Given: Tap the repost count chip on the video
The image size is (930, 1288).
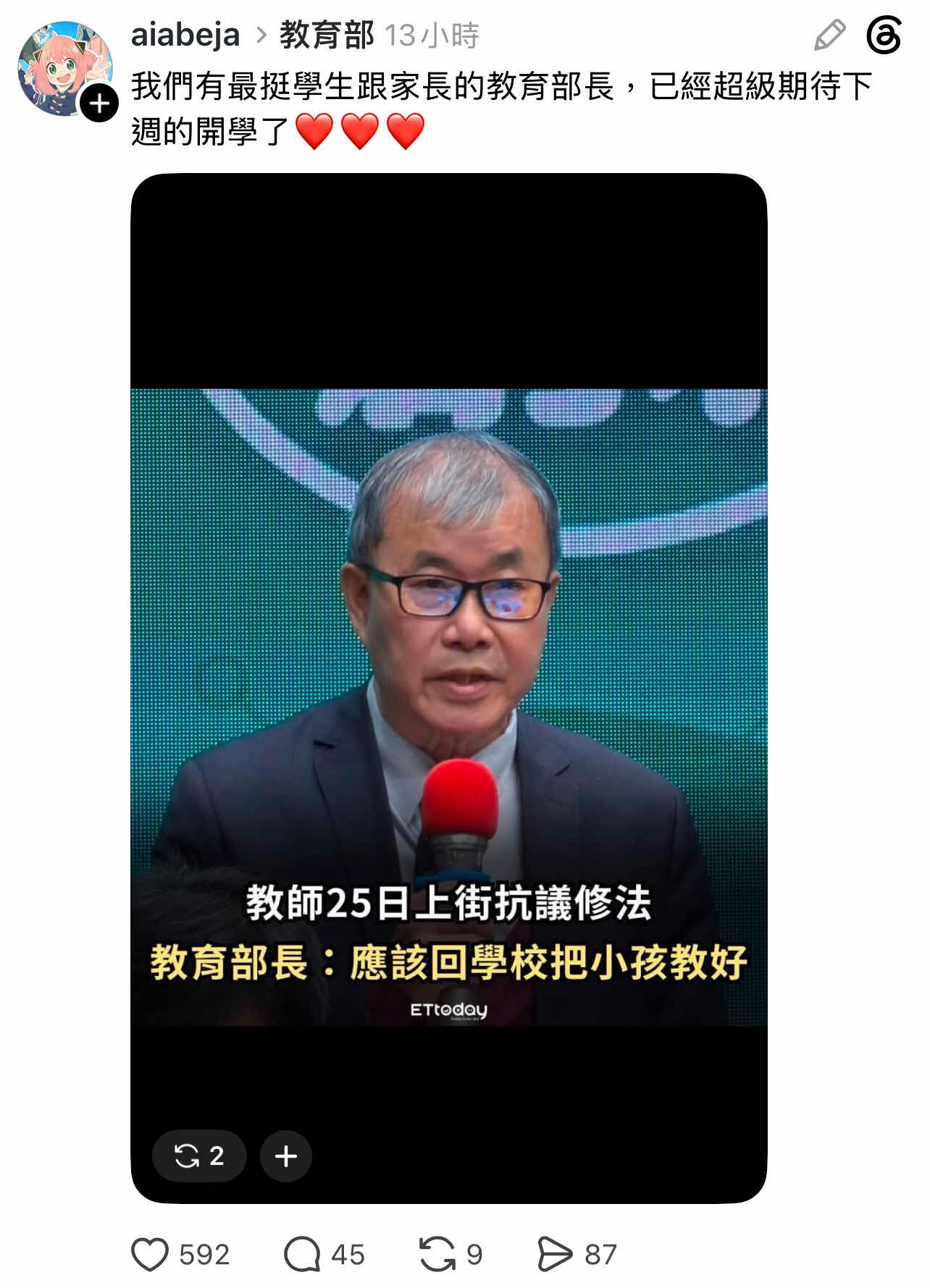Looking at the screenshot, I should click(x=199, y=1156).
